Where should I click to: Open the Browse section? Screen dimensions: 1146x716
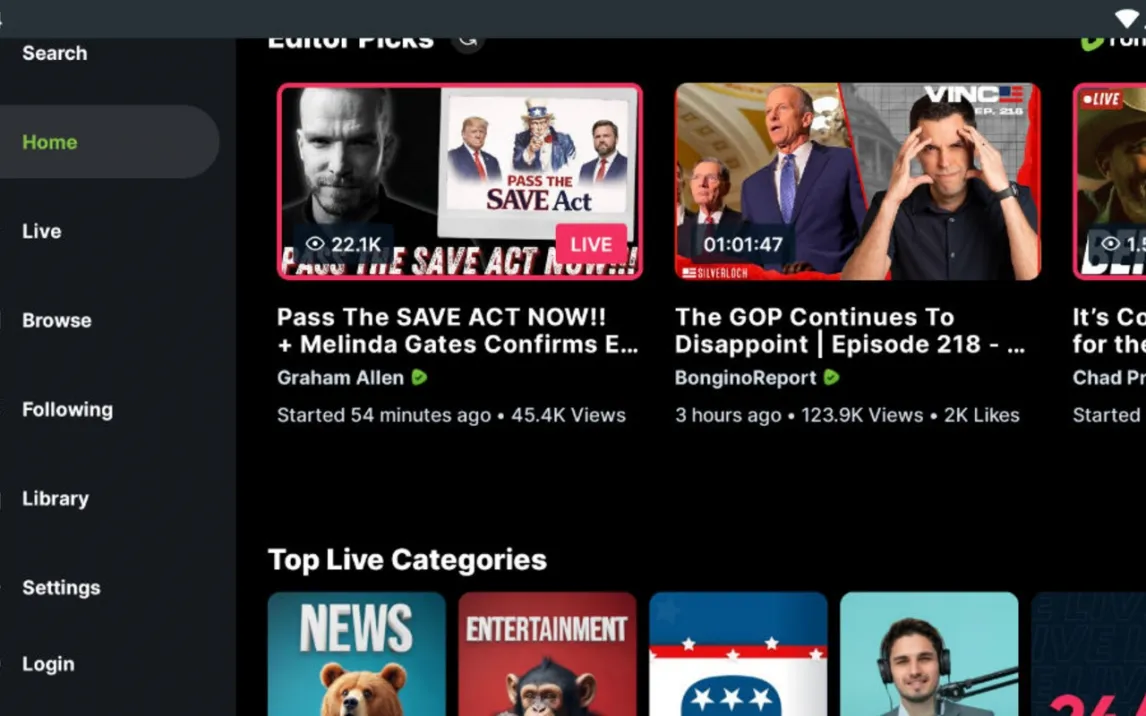[x=57, y=320]
